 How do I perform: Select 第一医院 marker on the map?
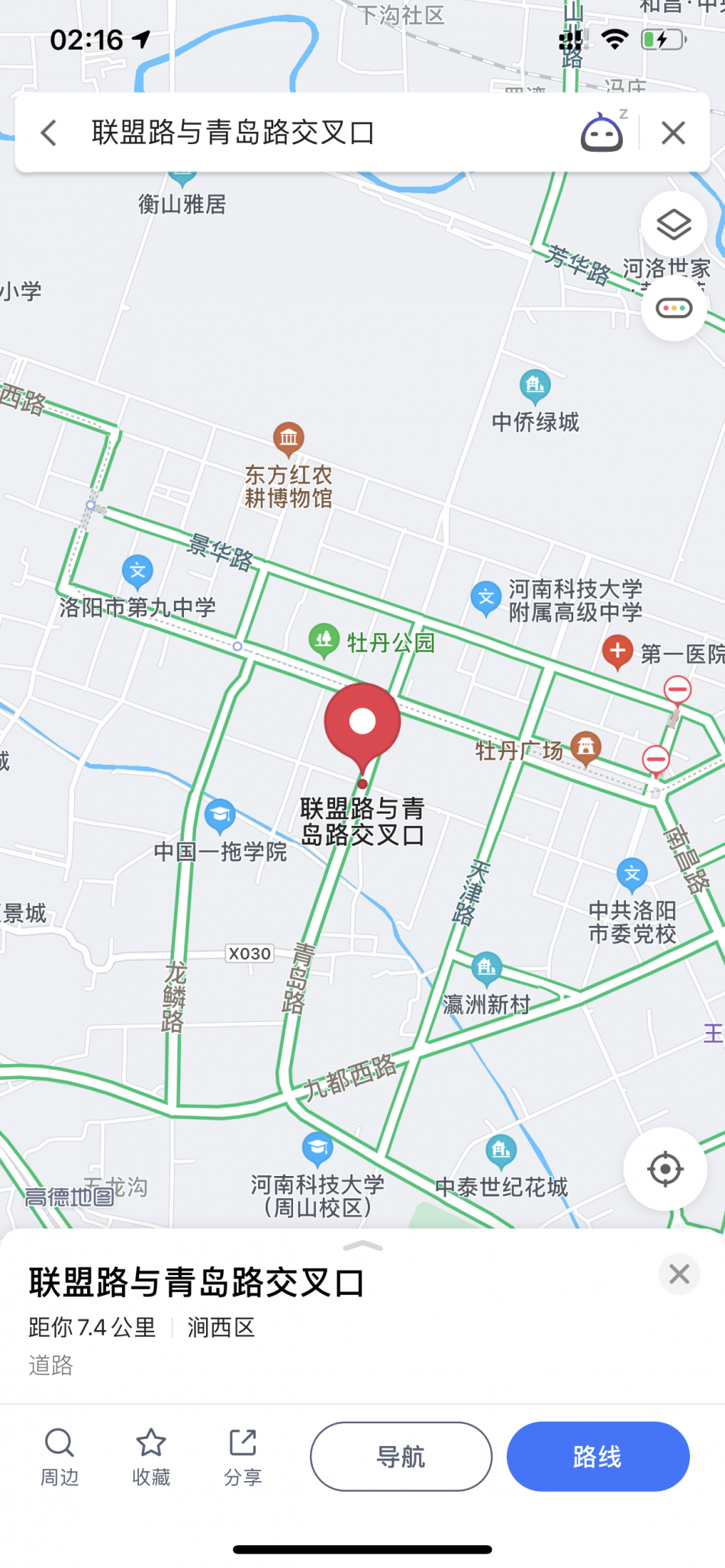pos(617,652)
